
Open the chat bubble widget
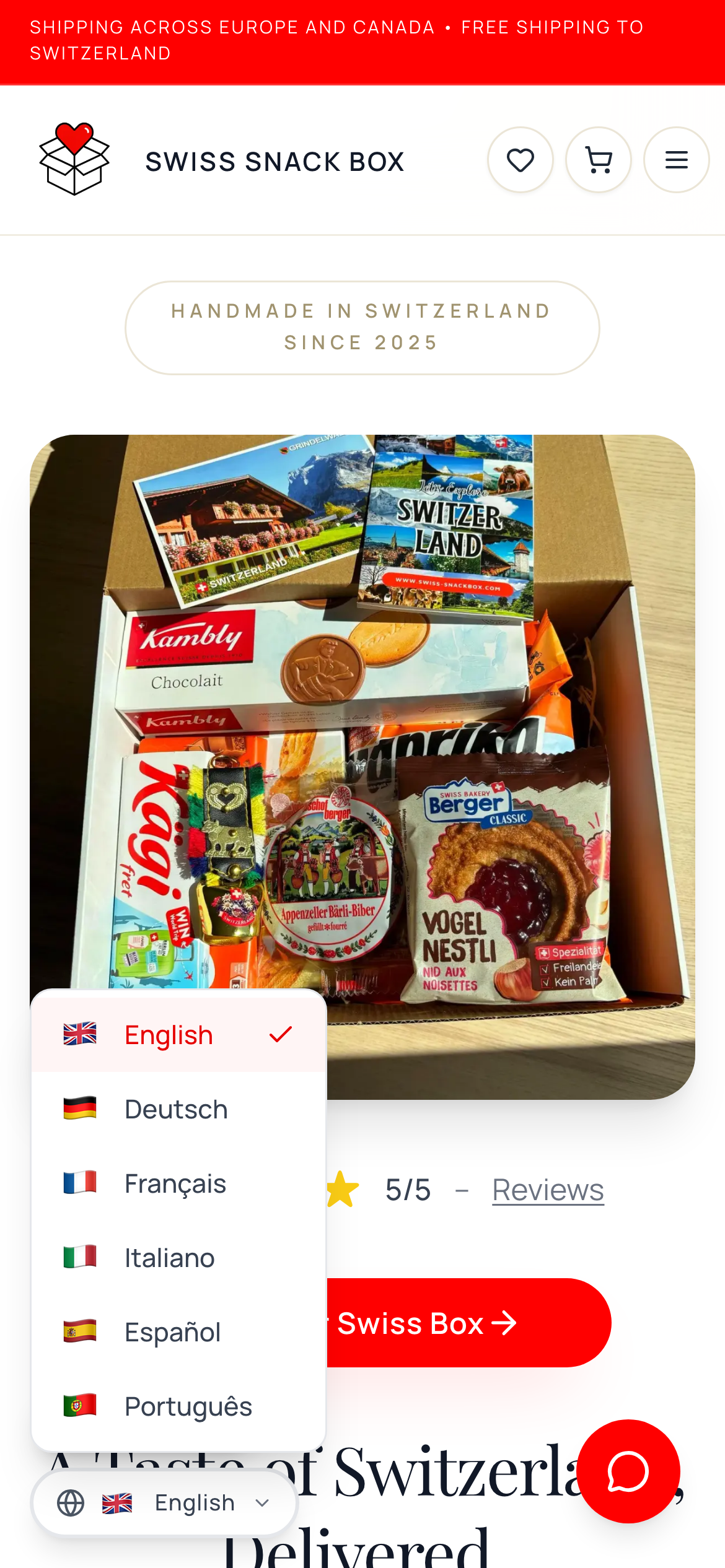click(628, 1471)
